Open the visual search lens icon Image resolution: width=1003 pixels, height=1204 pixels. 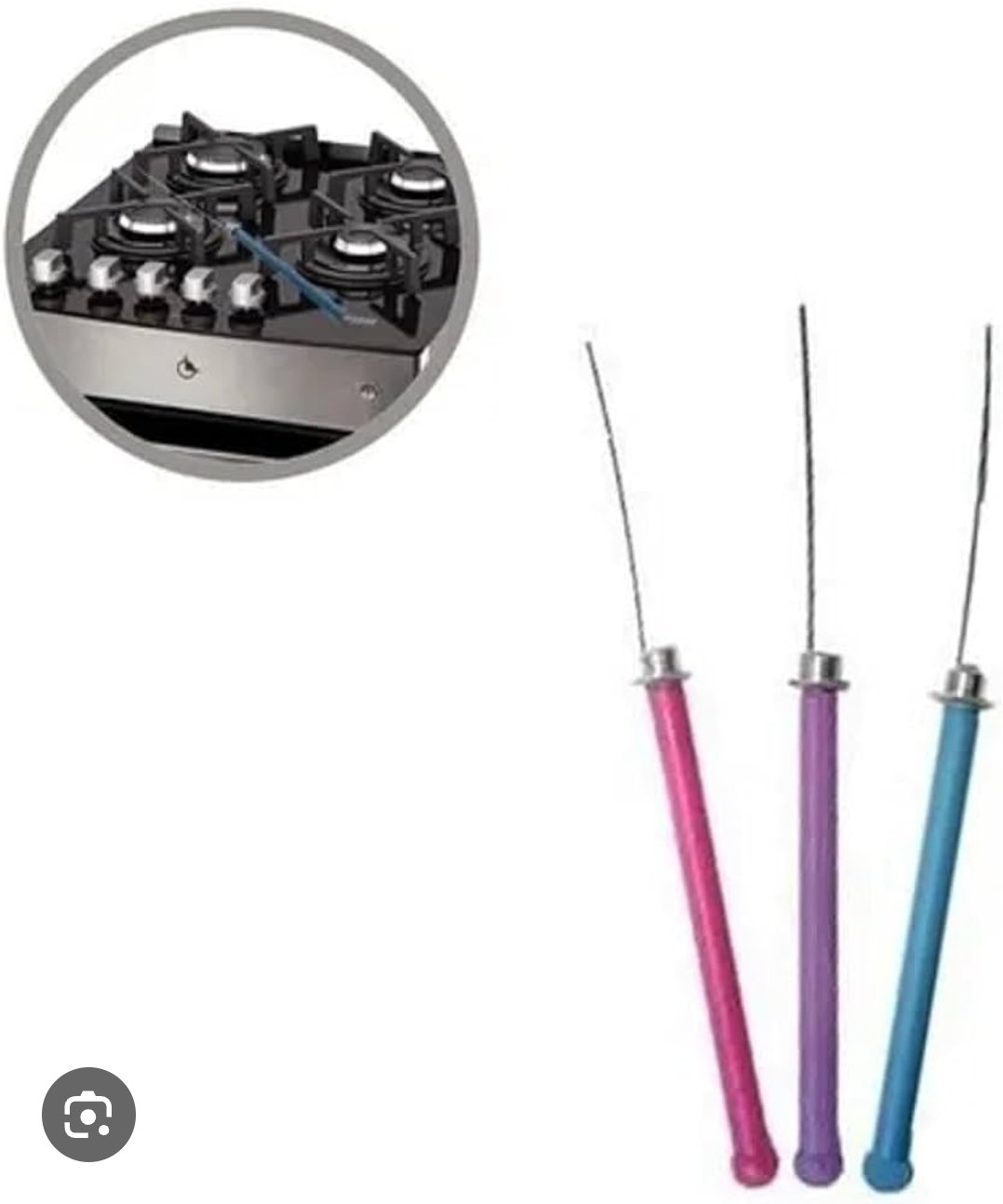coord(89,1114)
